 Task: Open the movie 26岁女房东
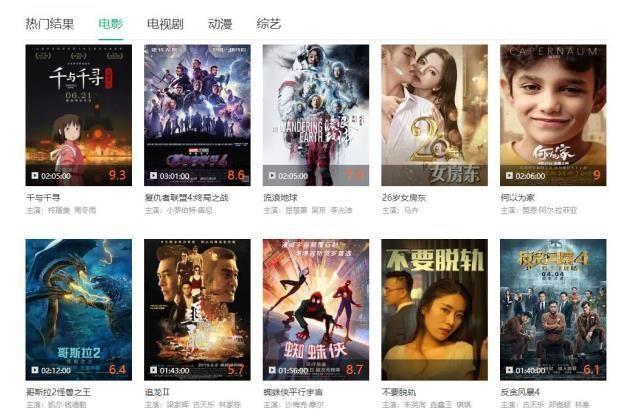[x=434, y=114]
